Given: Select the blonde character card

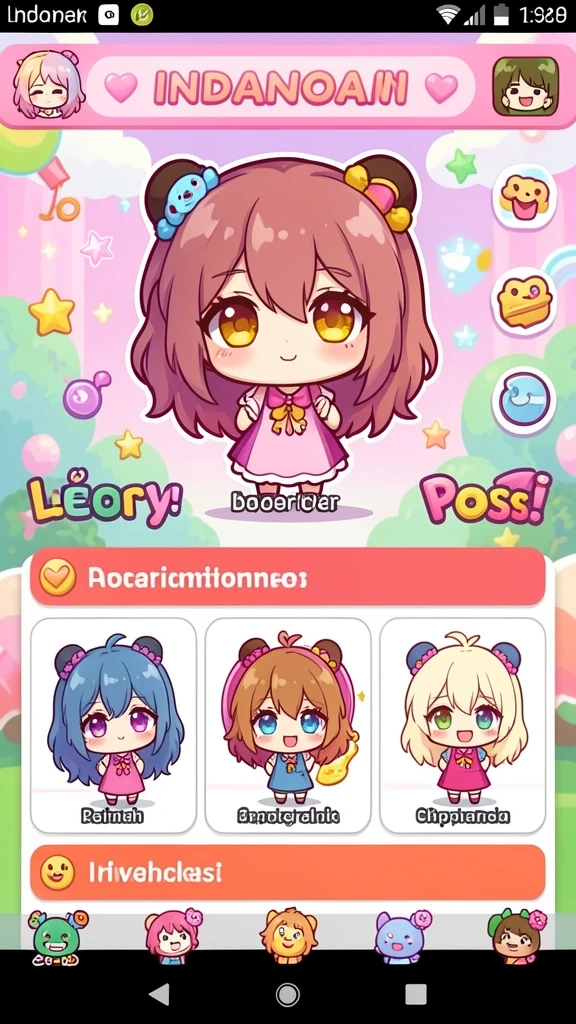Looking at the screenshot, I should click(x=462, y=726).
